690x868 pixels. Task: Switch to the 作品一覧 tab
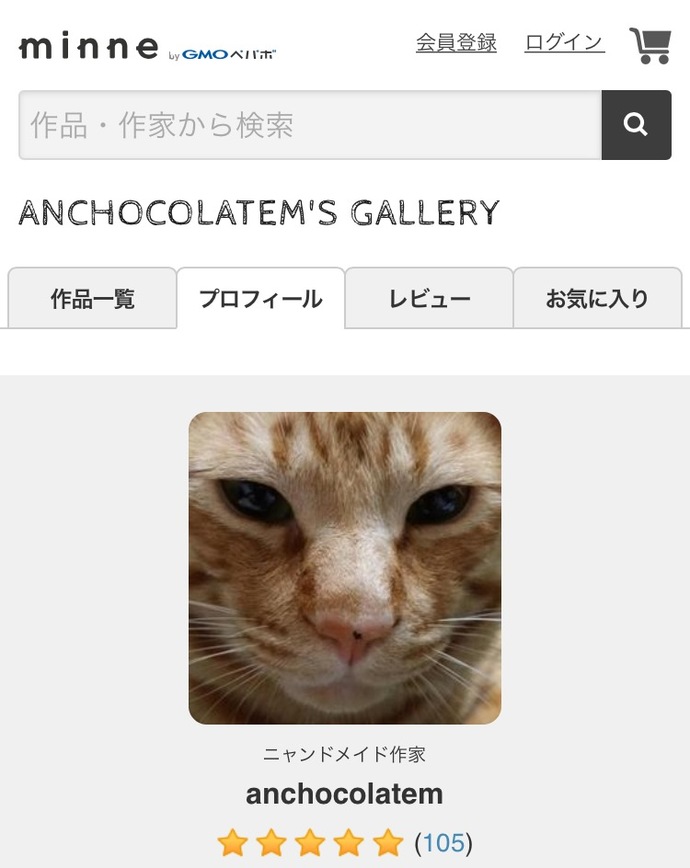pos(92,298)
